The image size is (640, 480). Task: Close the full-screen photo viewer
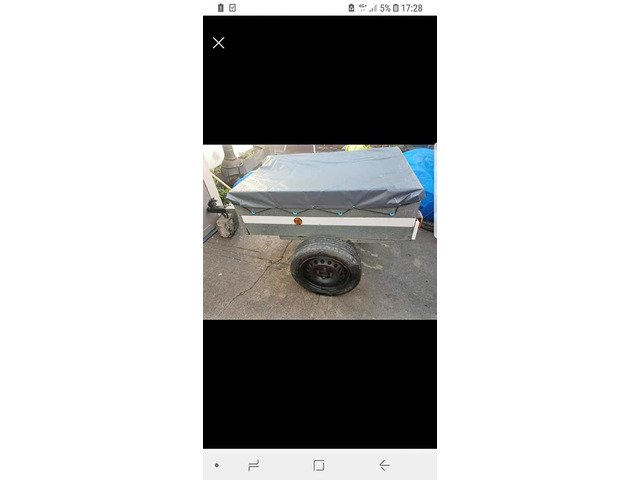click(218, 43)
